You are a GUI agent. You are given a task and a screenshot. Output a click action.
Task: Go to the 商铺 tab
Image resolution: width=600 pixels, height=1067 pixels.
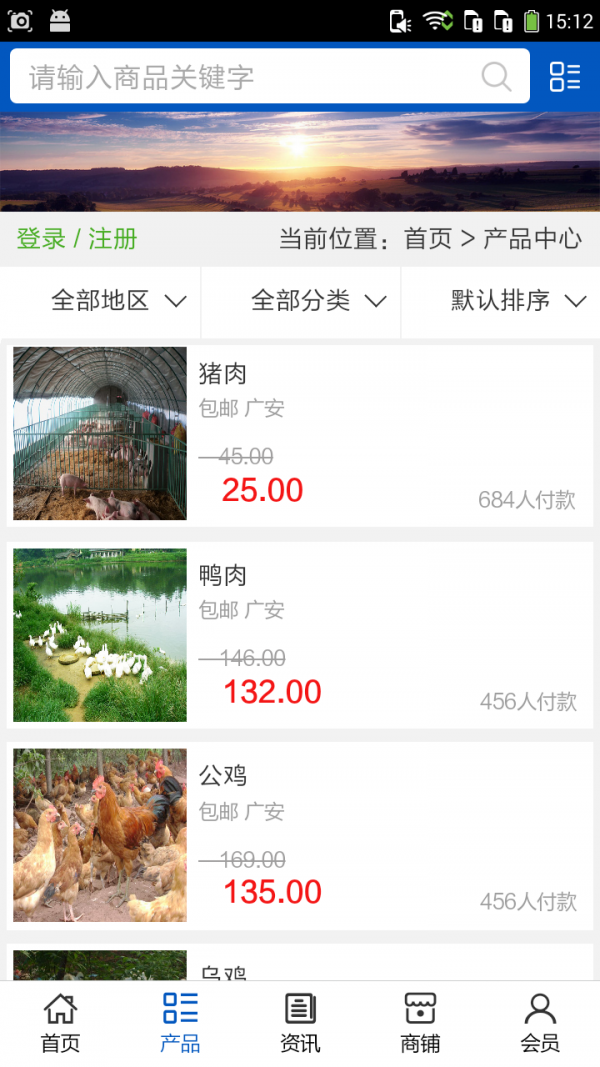pyautogui.click(x=420, y=1022)
